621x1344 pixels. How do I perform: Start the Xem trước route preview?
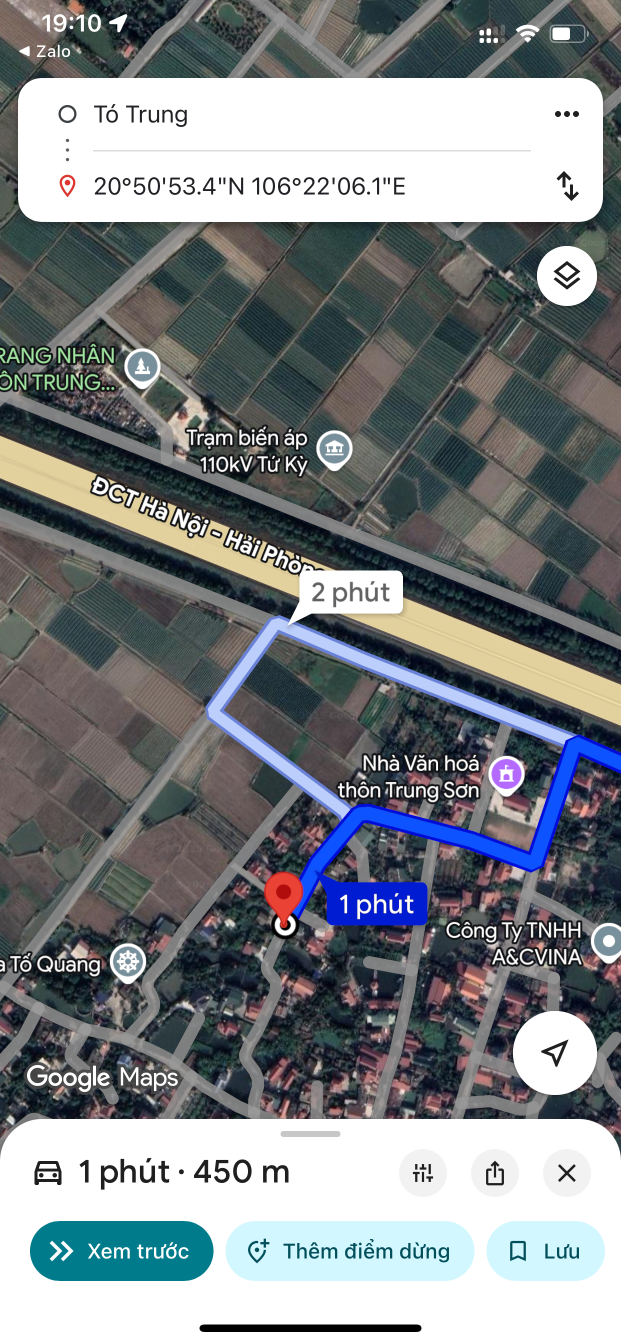122,1251
